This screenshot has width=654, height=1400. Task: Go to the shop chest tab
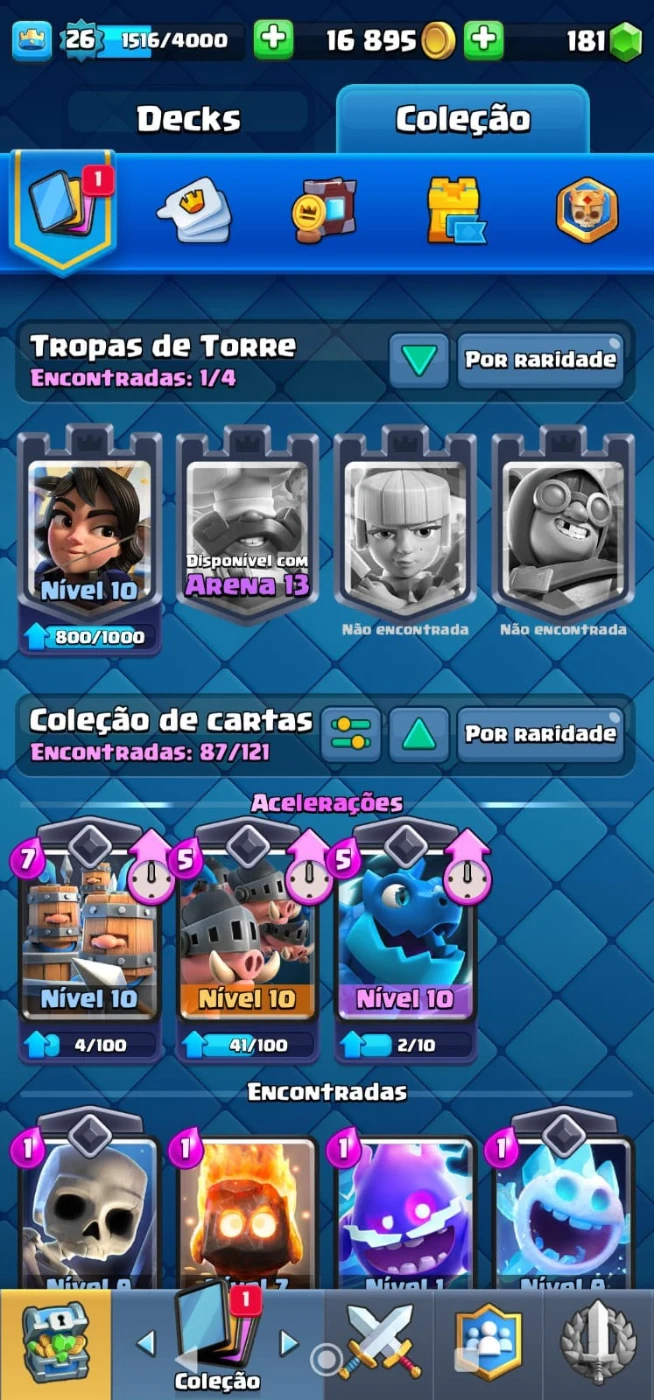click(x=55, y=1343)
